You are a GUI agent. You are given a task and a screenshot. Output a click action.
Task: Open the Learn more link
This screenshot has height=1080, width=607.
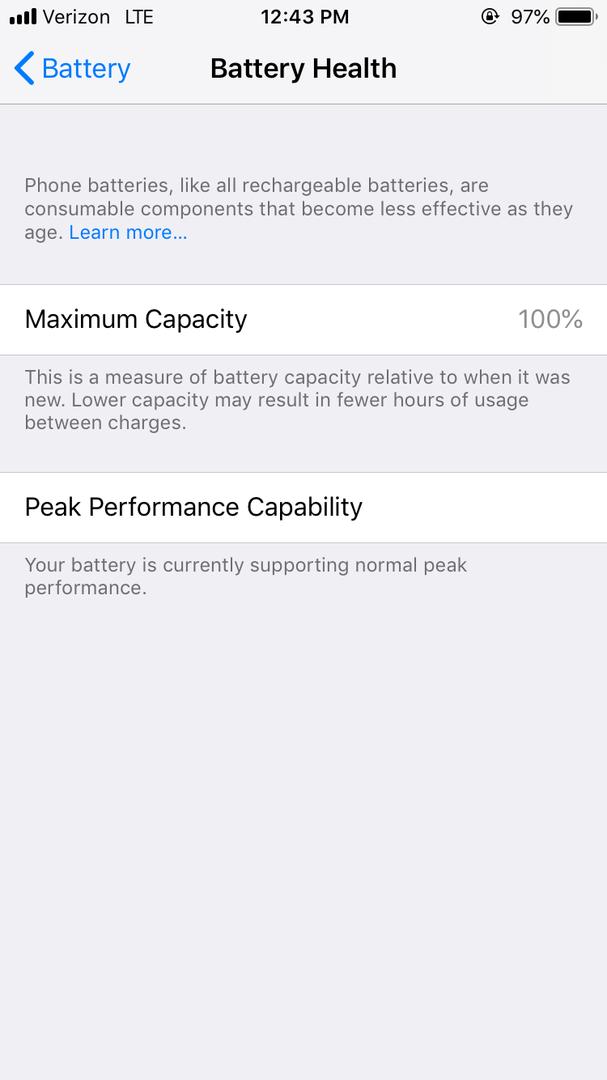128,233
